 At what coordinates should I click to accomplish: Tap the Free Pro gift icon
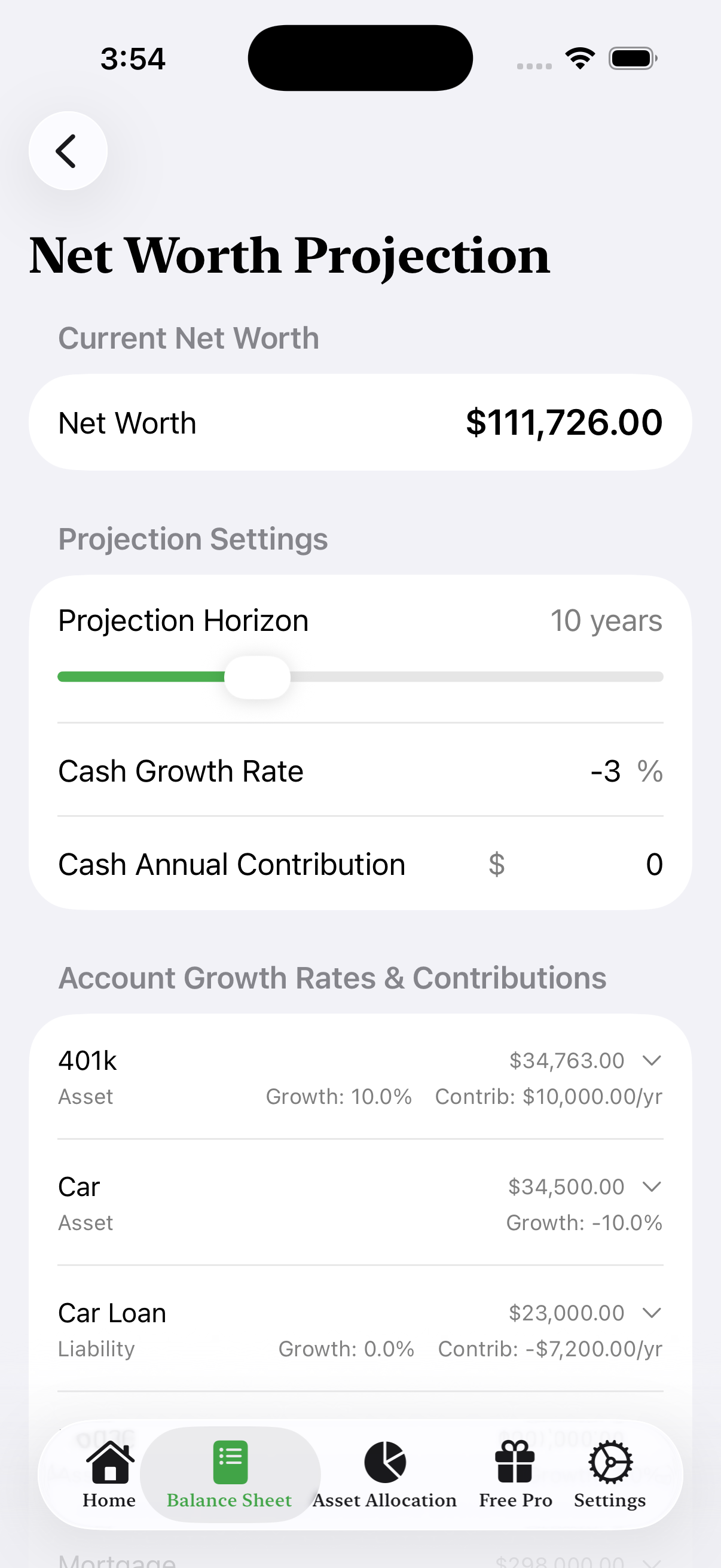[515, 1461]
